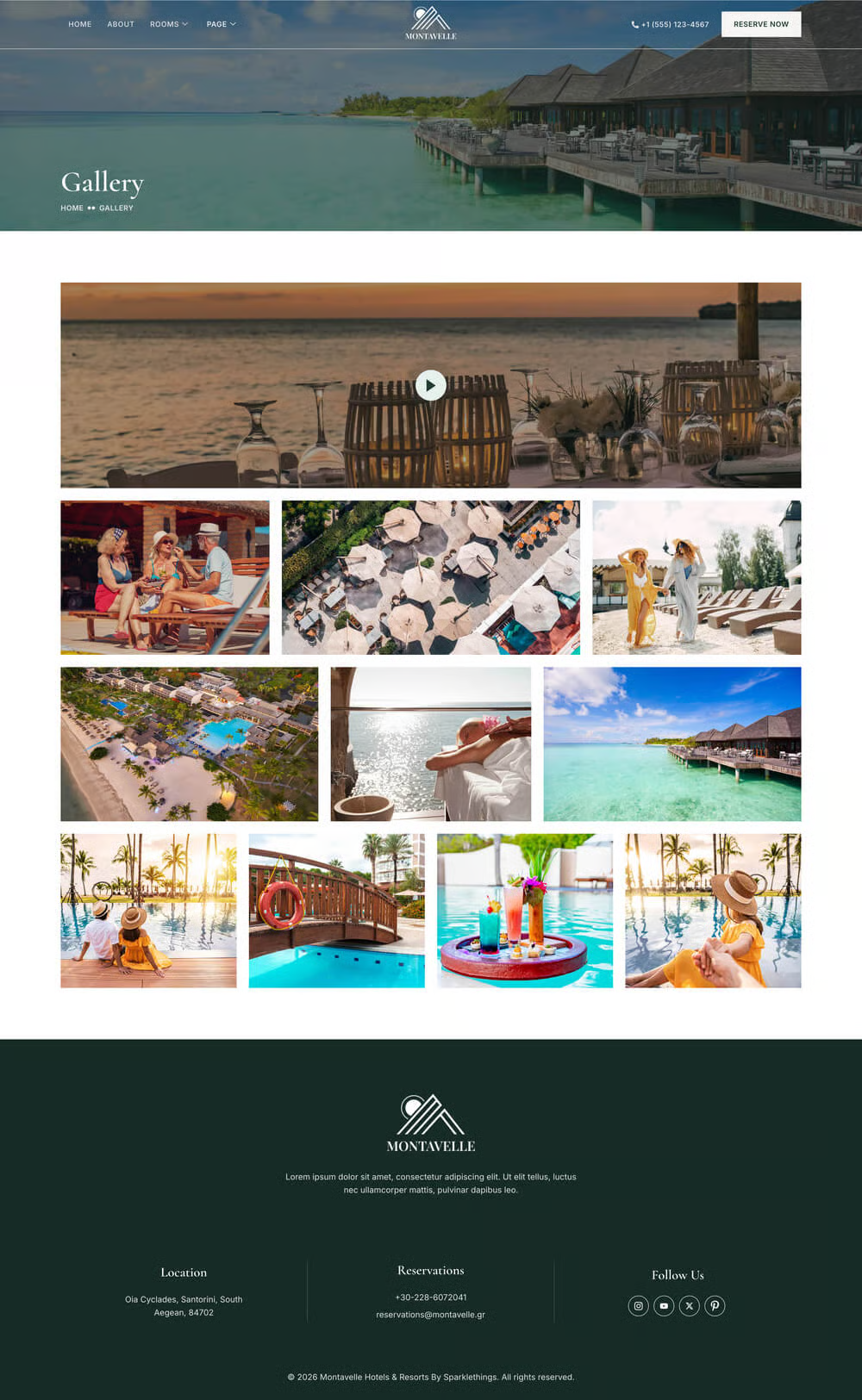Open the About page link

tap(121, 24)
